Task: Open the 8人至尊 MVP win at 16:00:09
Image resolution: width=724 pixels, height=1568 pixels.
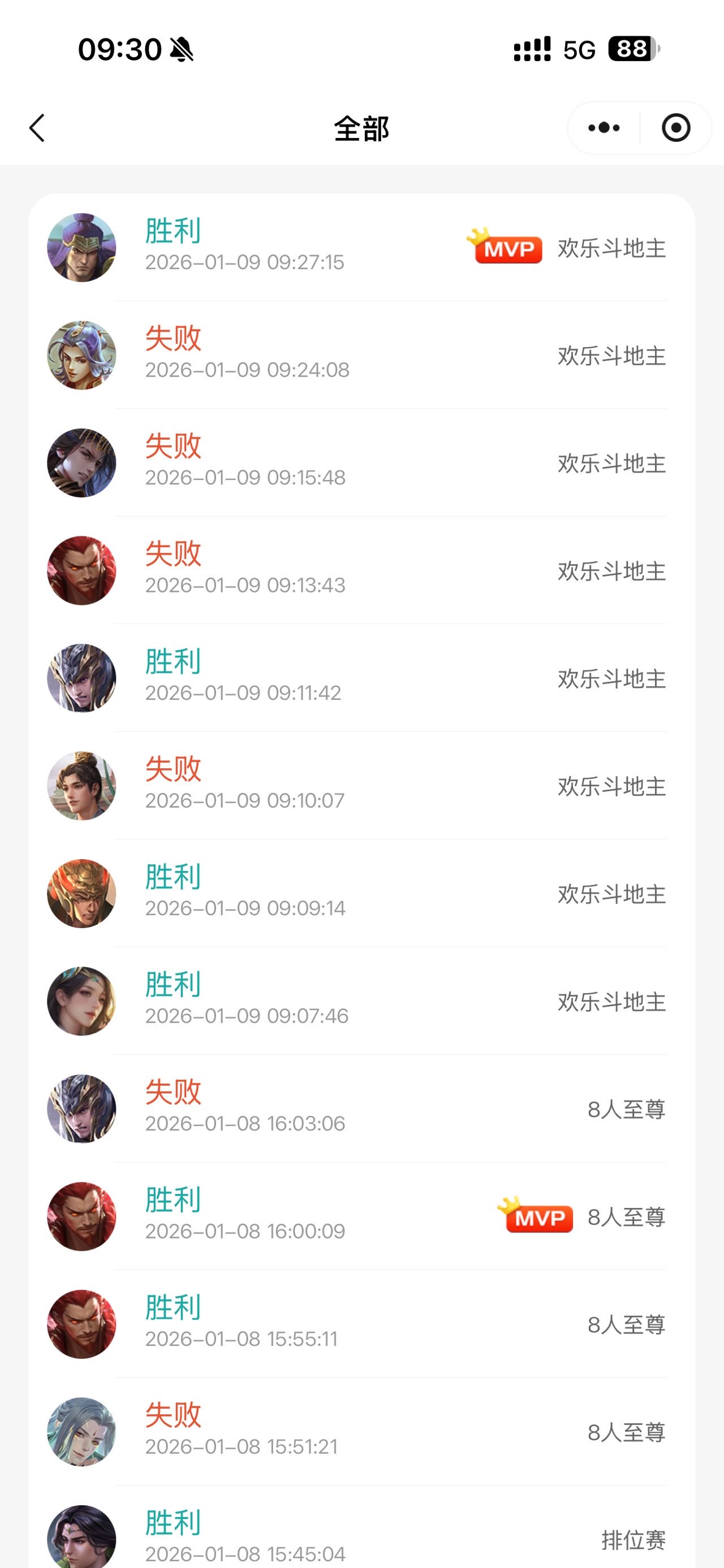Action: click(x=361, y=1217)
